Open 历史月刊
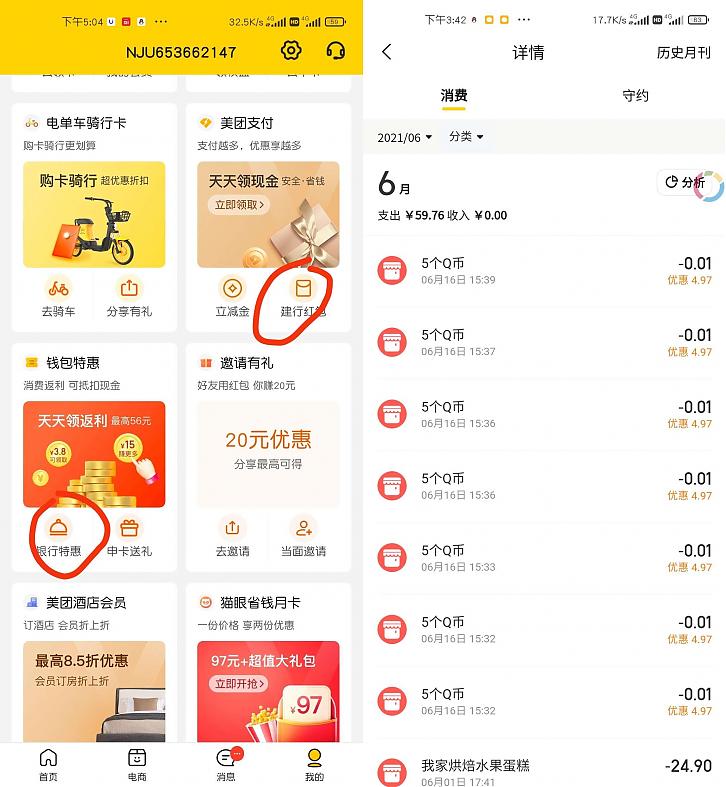This screenshot has width=726, height=787. pyautogui.click(x=683, y=53)
